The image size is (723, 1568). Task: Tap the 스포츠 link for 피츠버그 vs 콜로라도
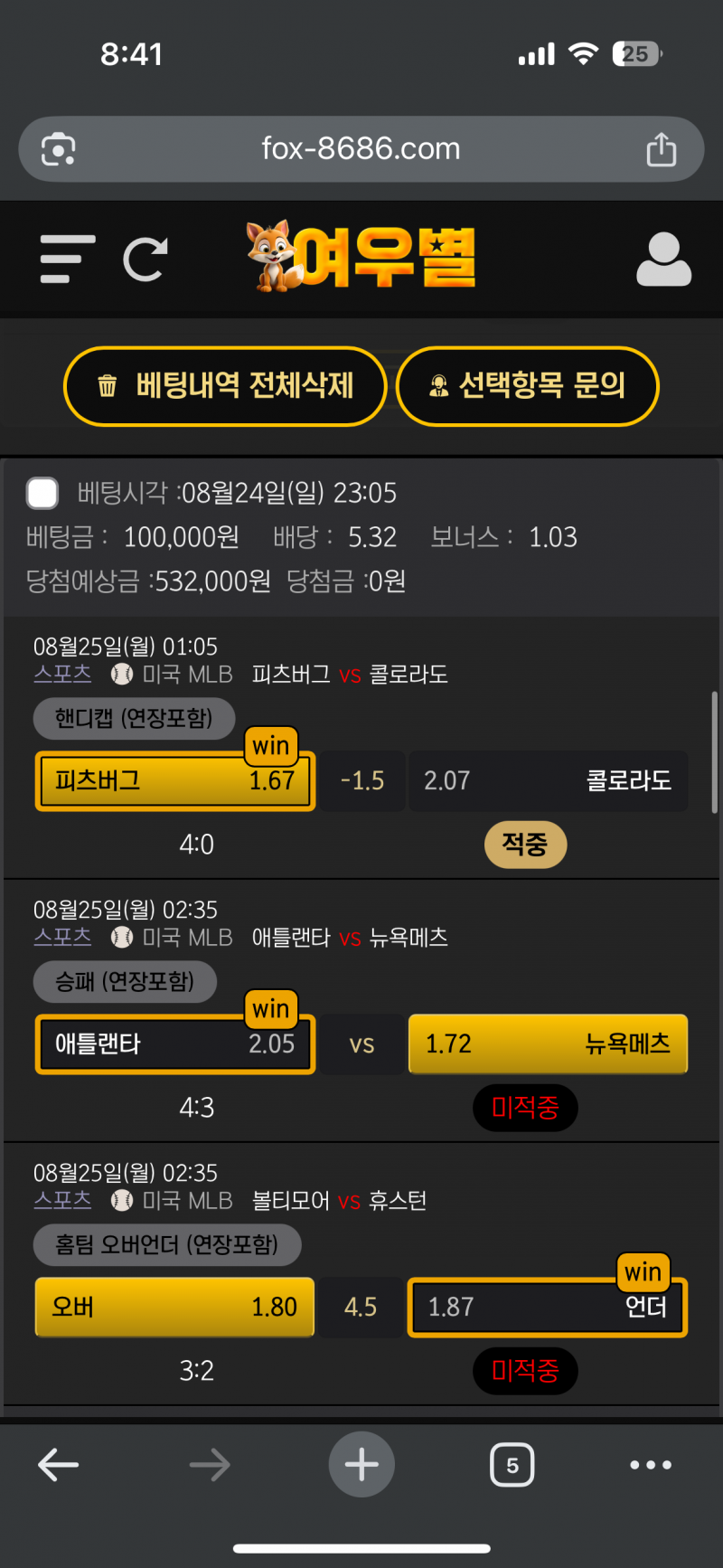pyautogui.click(x=62, y=675)
